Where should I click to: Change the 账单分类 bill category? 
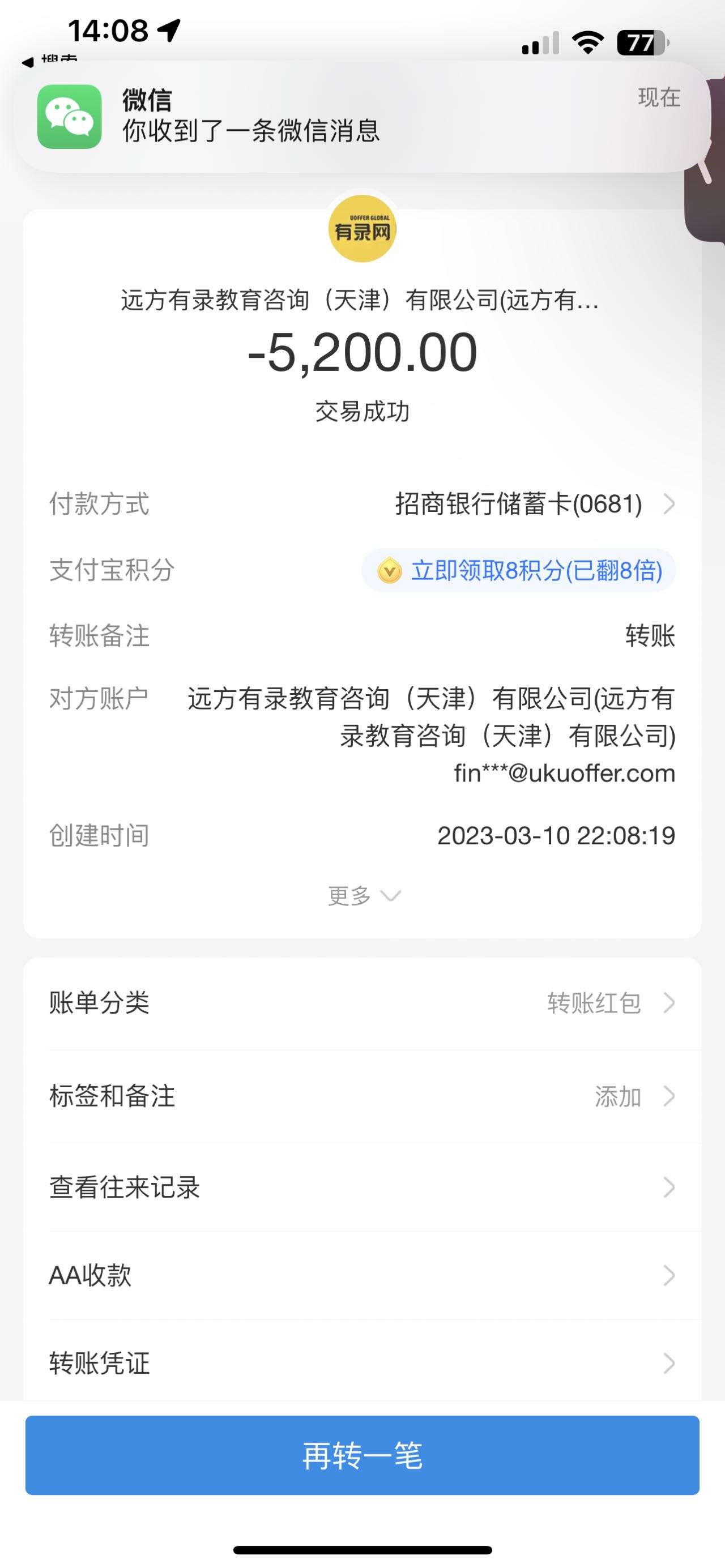click(362, 1002)
